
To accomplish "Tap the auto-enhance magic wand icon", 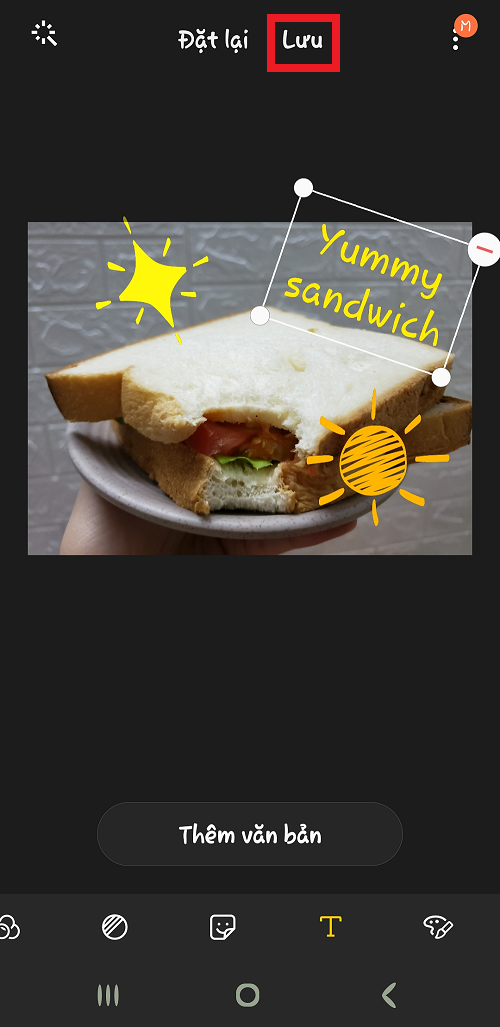I will coord(45,33).
